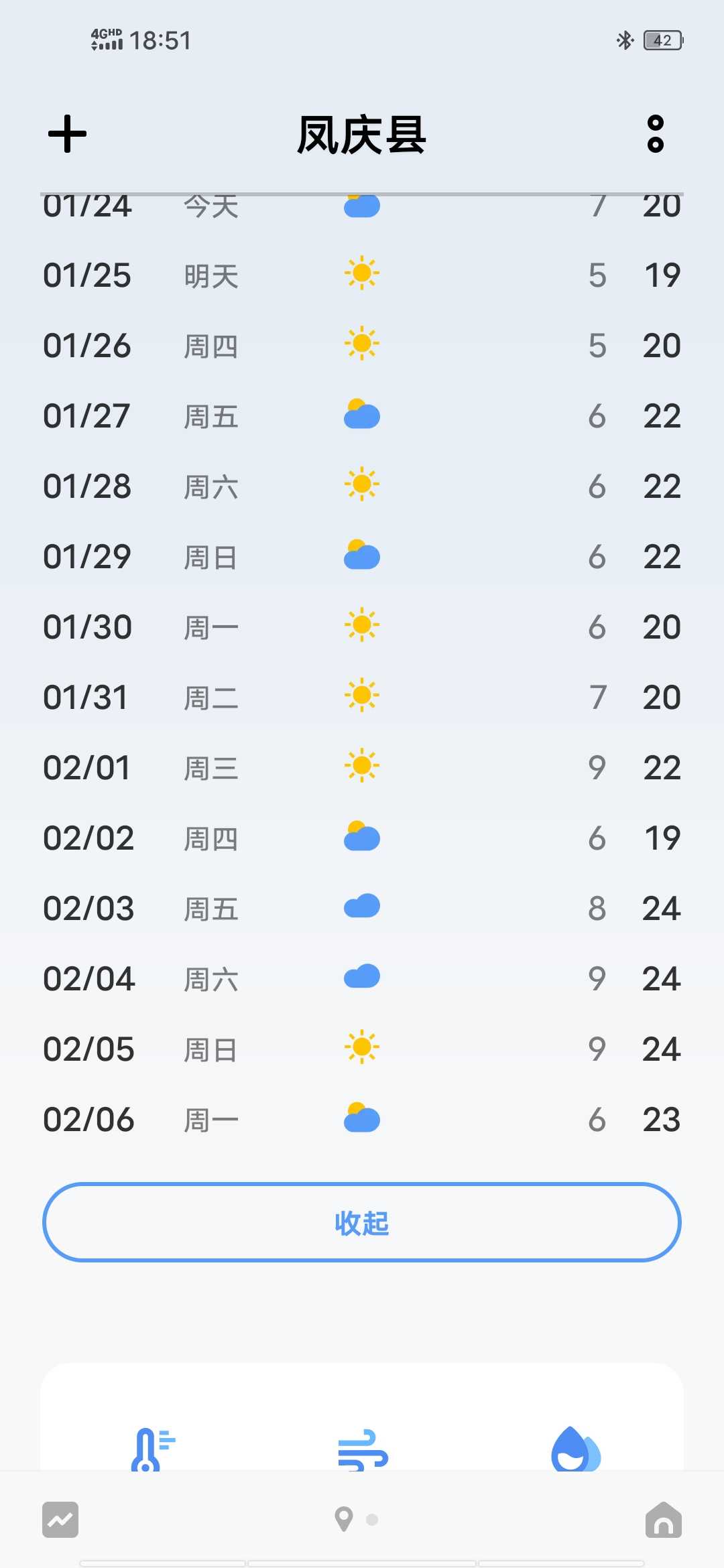724x1568 pixels.
Task: Open the 02/01 周三 forecast row
Action: (362, 768)
